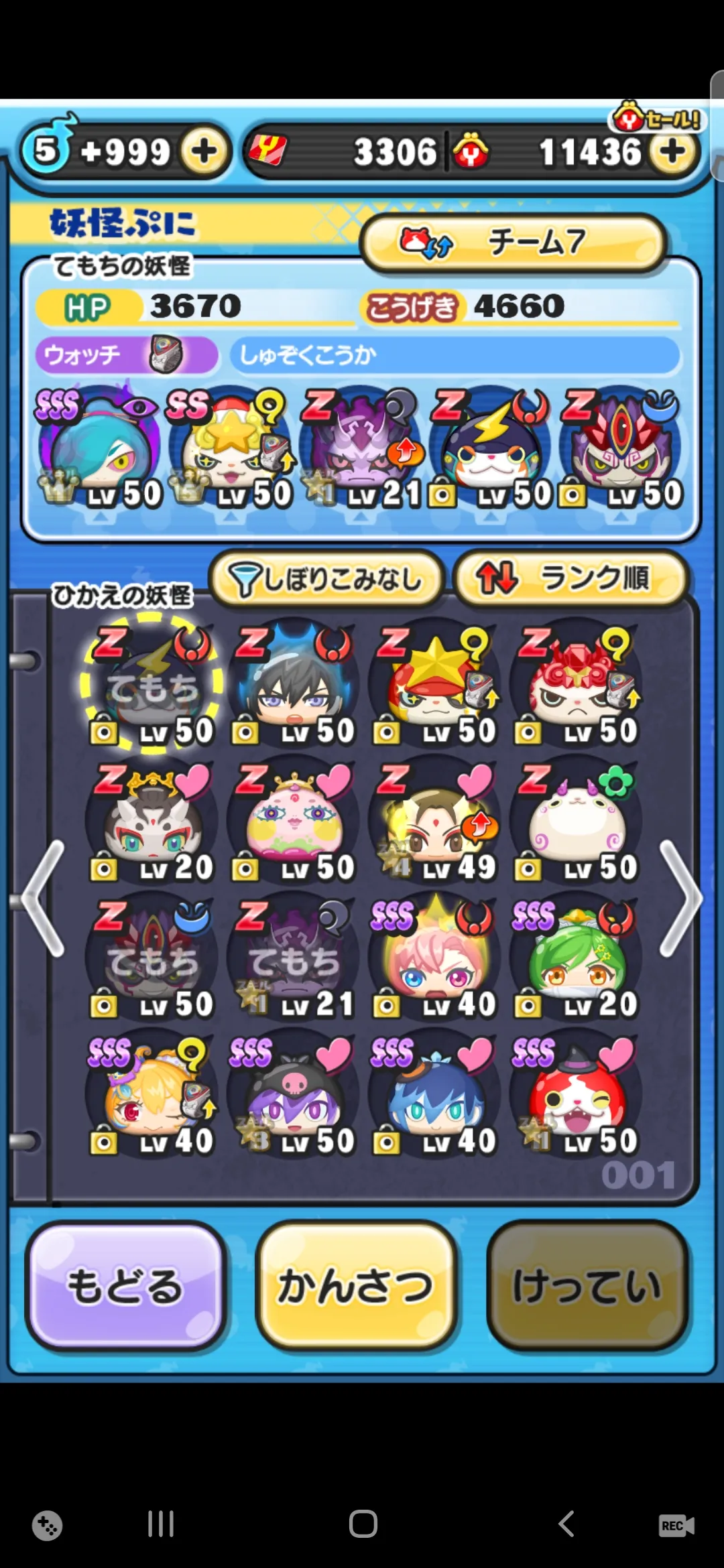Open the ウォッチ watch selector

click(127, 354)
